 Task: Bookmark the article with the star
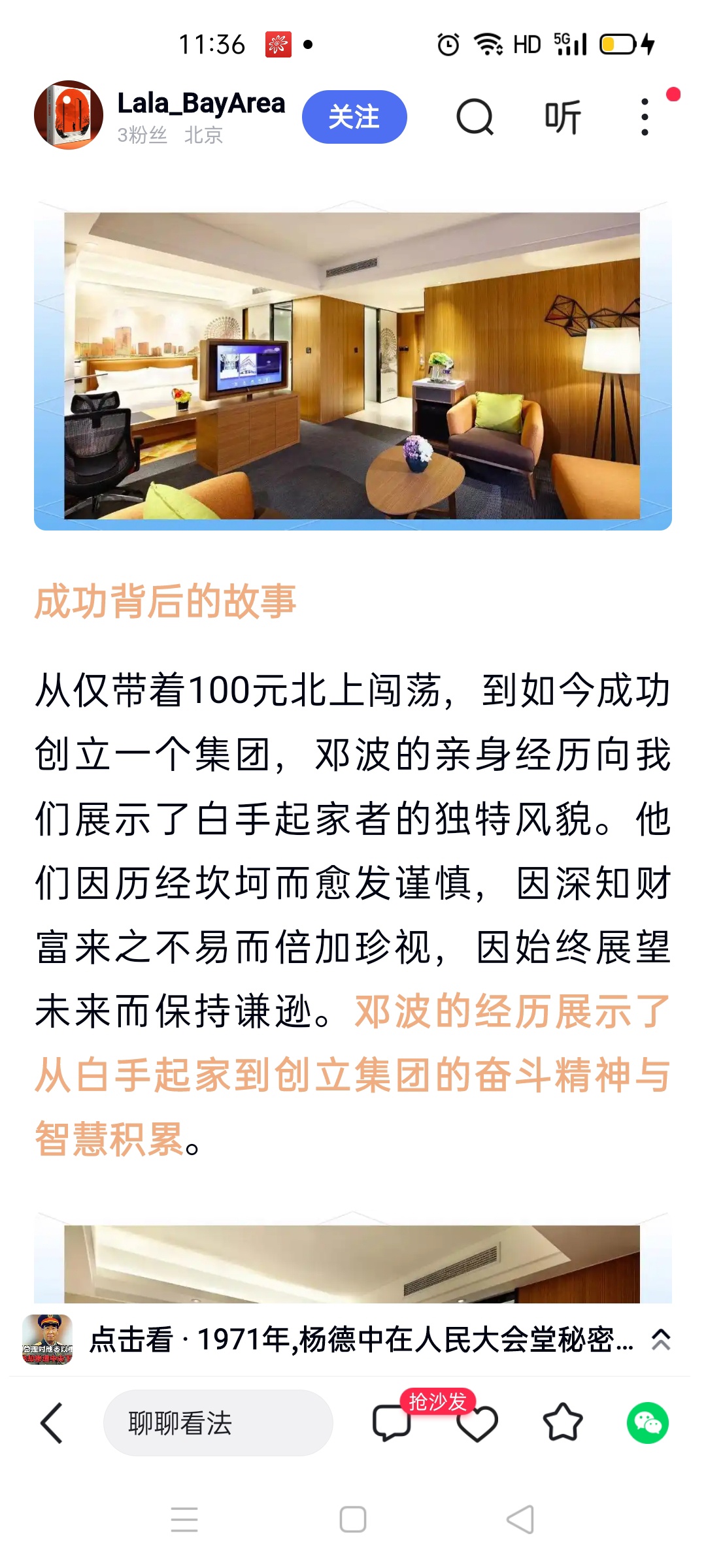(562, 1422)
